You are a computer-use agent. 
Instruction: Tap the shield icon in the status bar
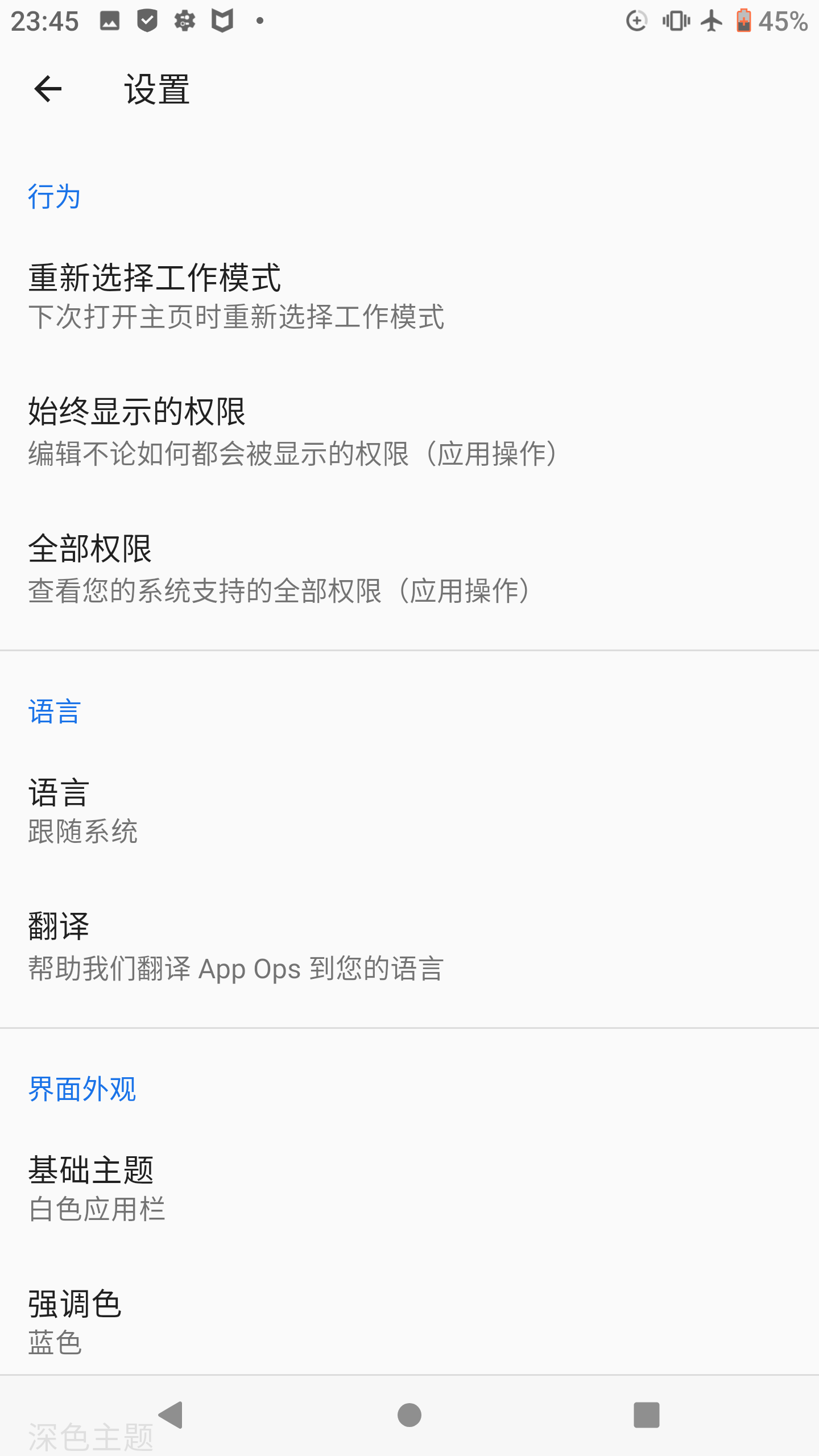click(147, 21)
